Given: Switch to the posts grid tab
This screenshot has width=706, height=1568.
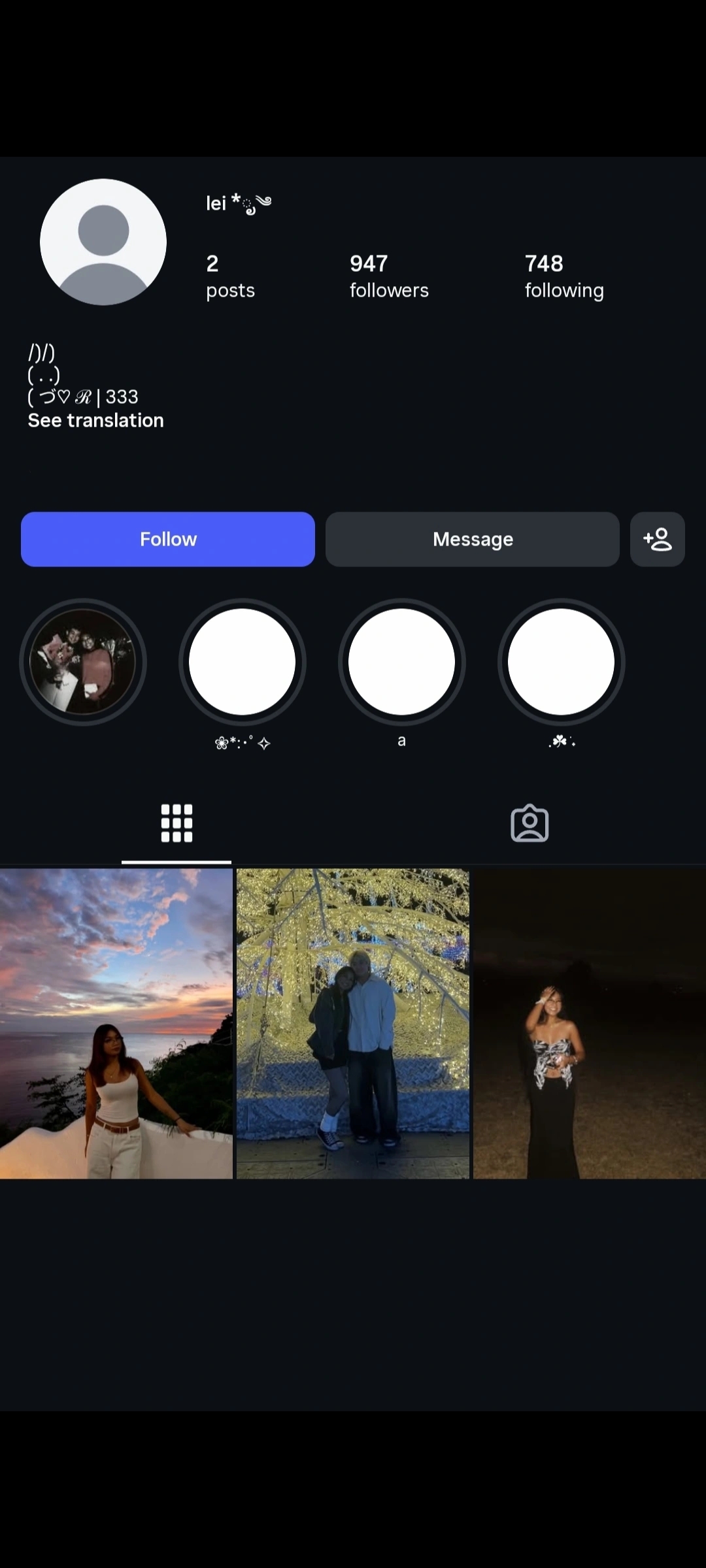Looking at the screenshot, I should click(176, 823).
